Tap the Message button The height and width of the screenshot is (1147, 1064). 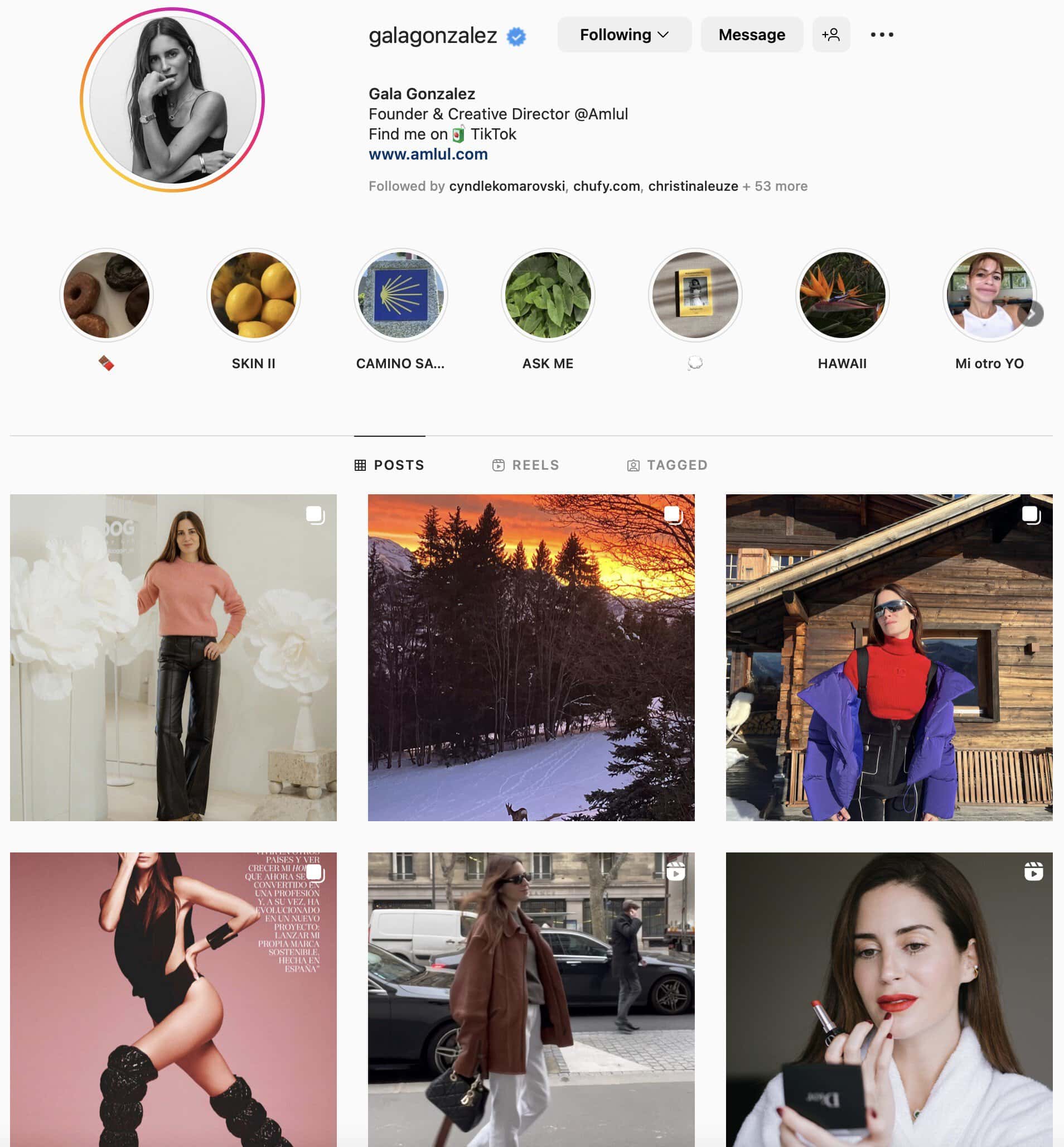pos(751,35)
